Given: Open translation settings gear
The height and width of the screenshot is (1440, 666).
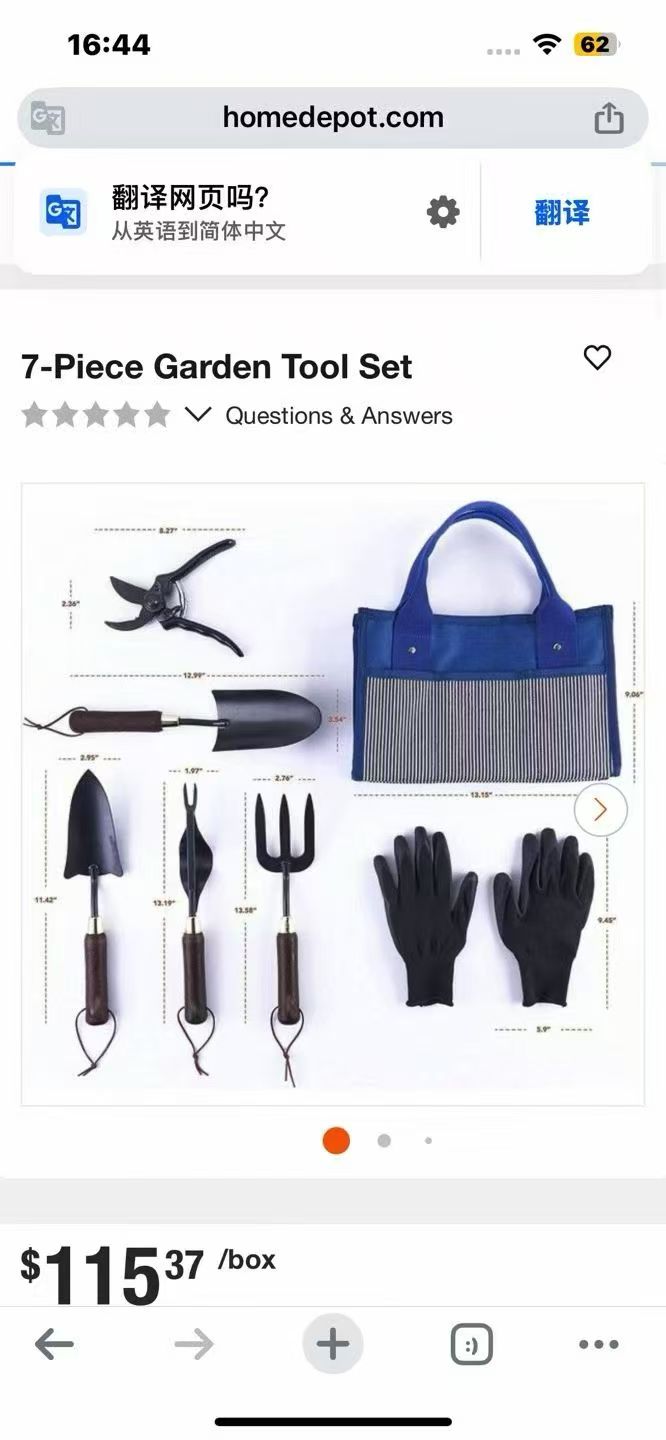Looking at the screenshot, I should (443, 212).
